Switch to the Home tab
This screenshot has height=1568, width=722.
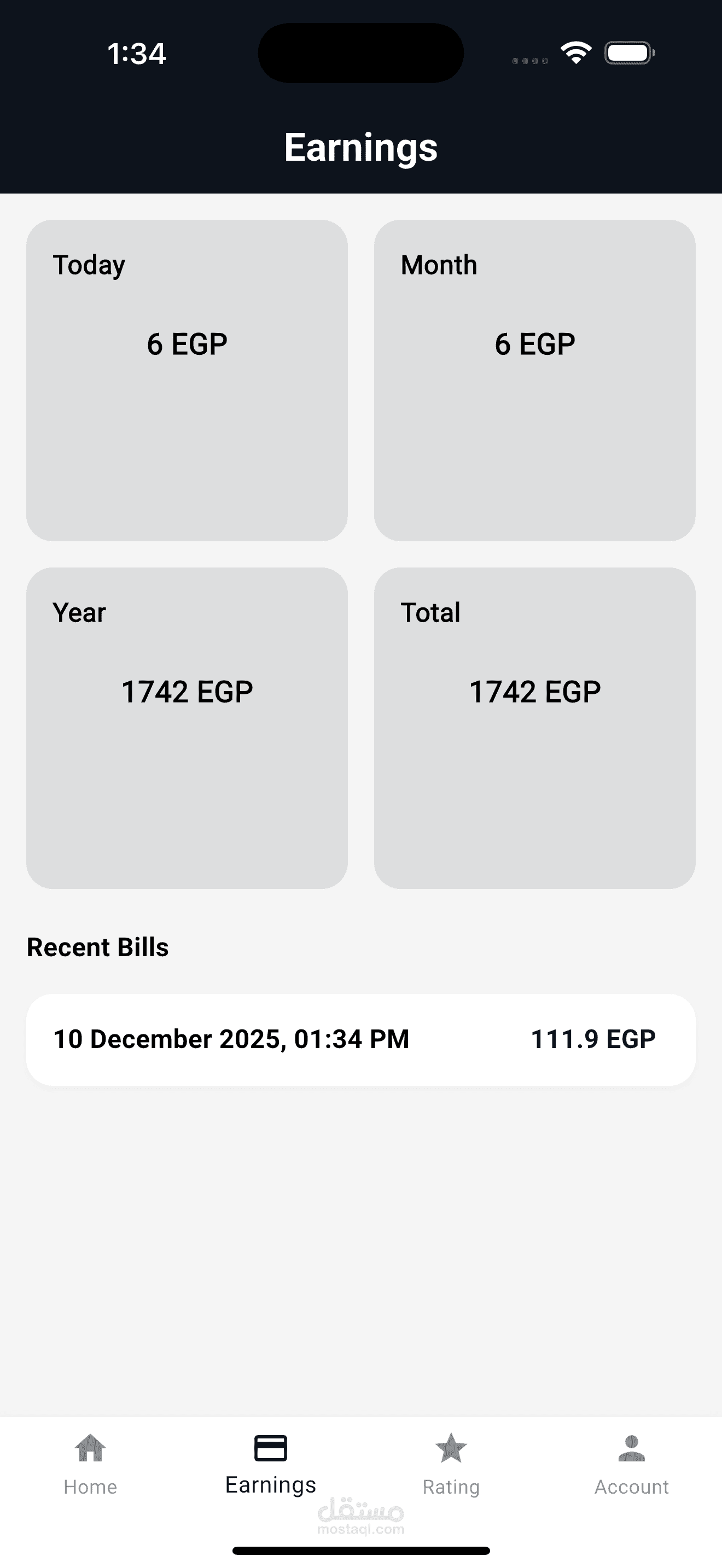tap(90, 1464)
